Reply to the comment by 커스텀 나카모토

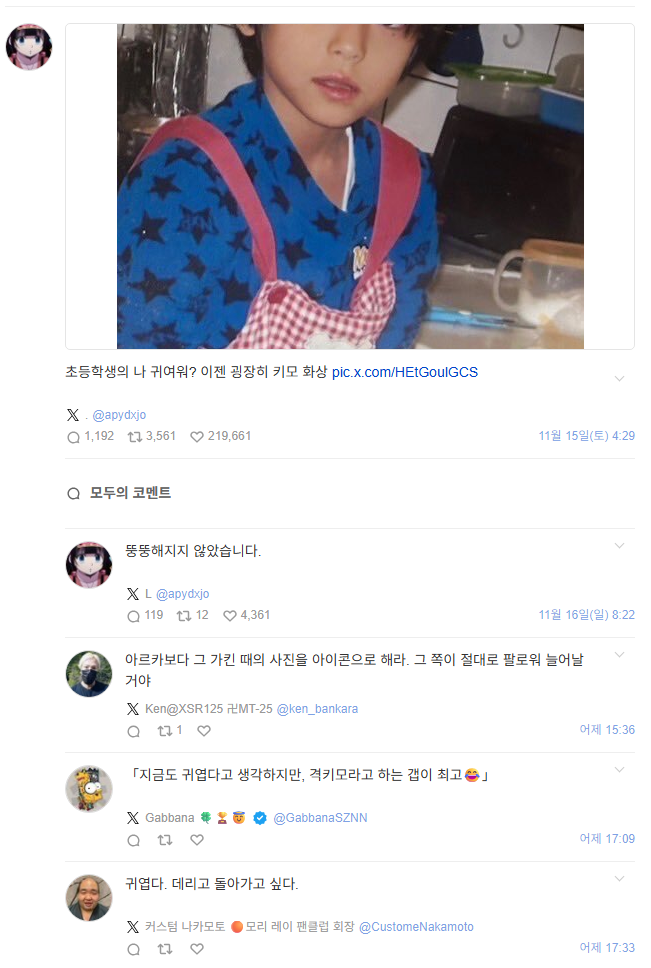pyautogui.click(x=133, y=948)
